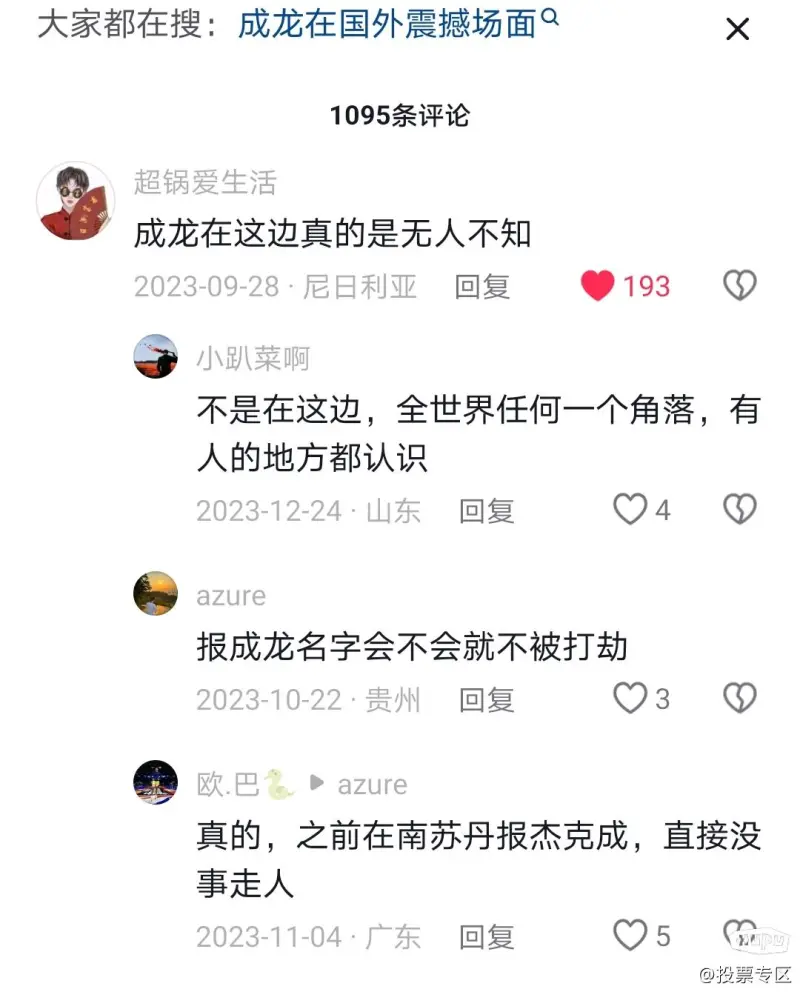Screen dimensions: 800x992
Task: Reply to azure's comment from 贵州
Action: click(487, 699)
